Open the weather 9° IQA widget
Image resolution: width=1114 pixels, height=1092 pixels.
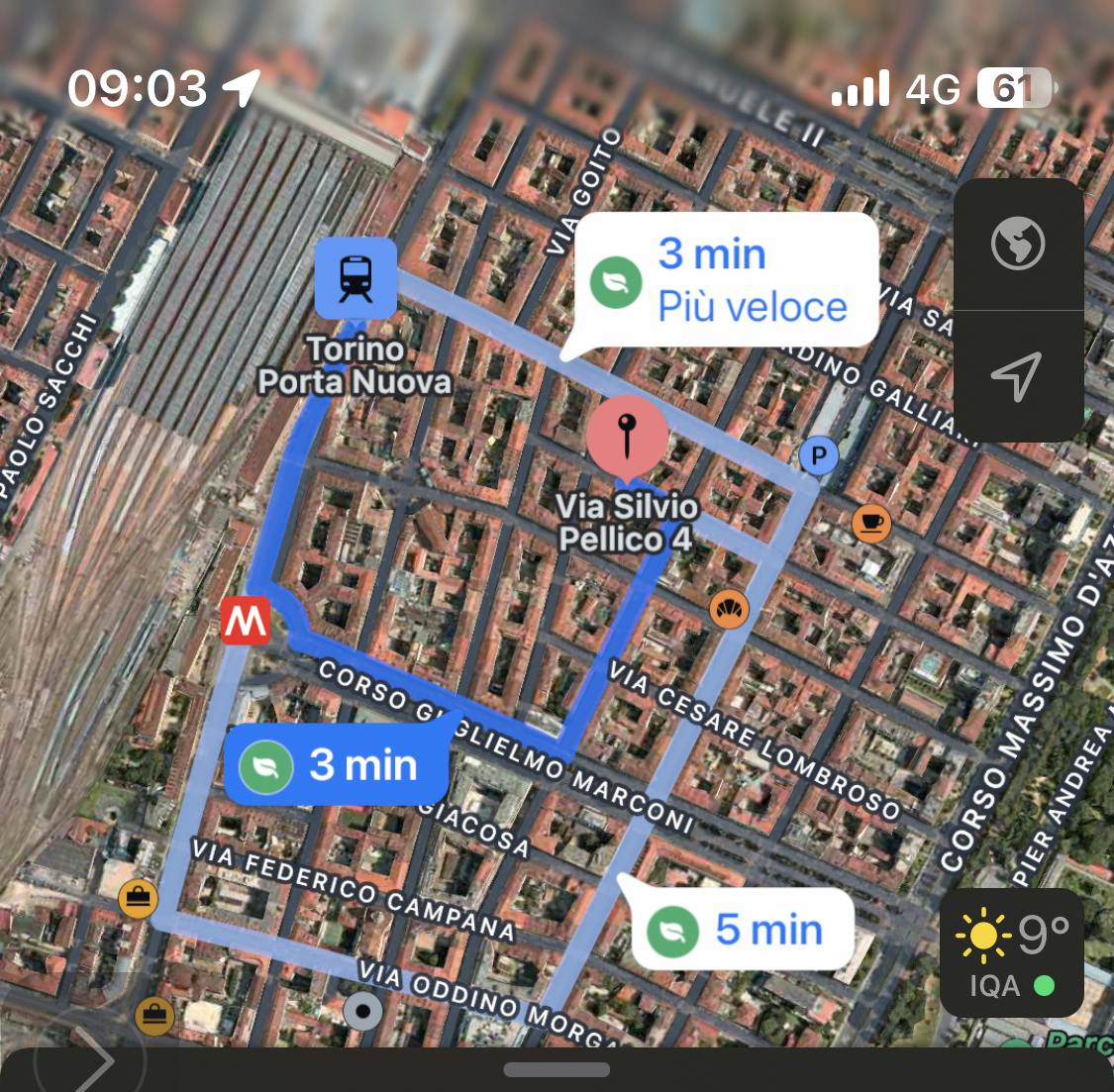[1010, 954]
